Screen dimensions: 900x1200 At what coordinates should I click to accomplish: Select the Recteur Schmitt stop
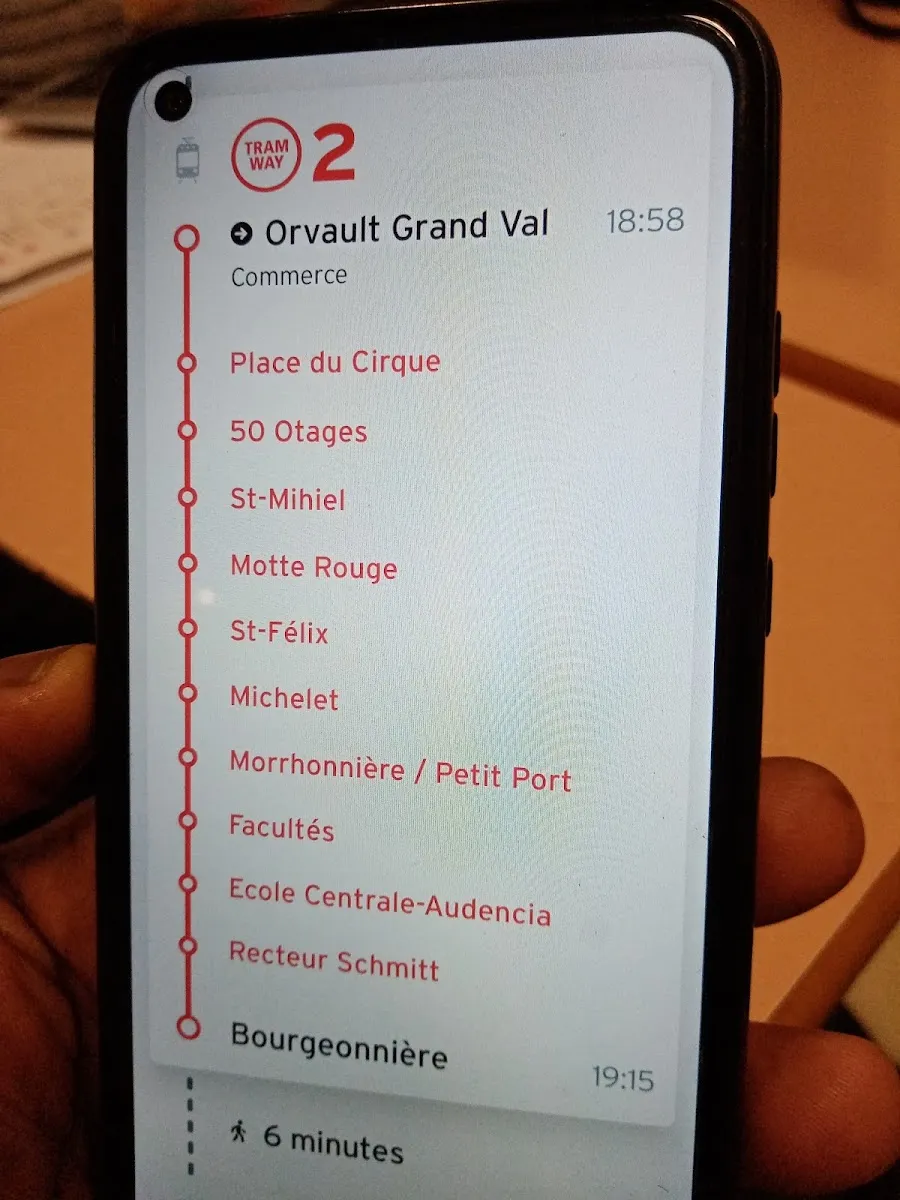334,961
